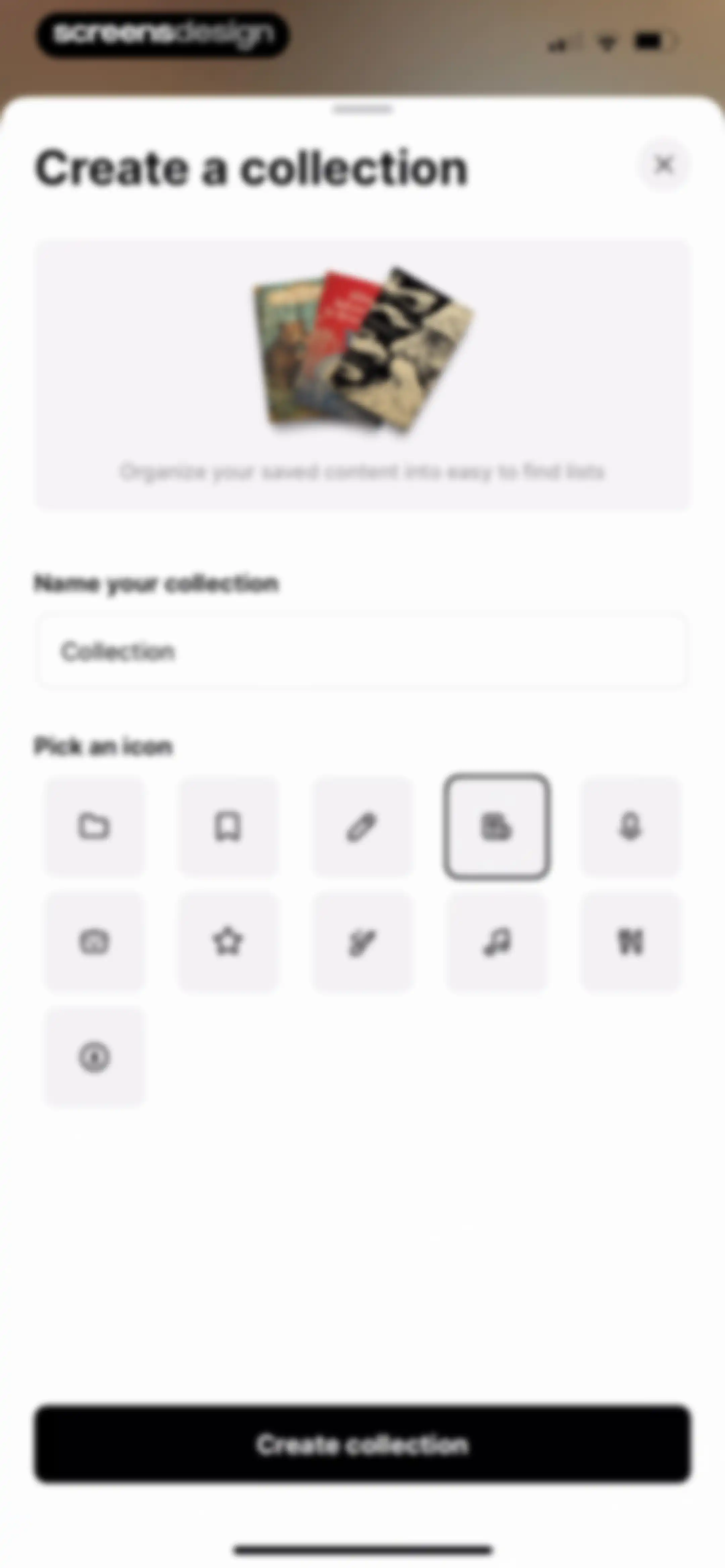Choose the camera icon
Viewport: 725px width, 1568px height.
click(94, 942)
